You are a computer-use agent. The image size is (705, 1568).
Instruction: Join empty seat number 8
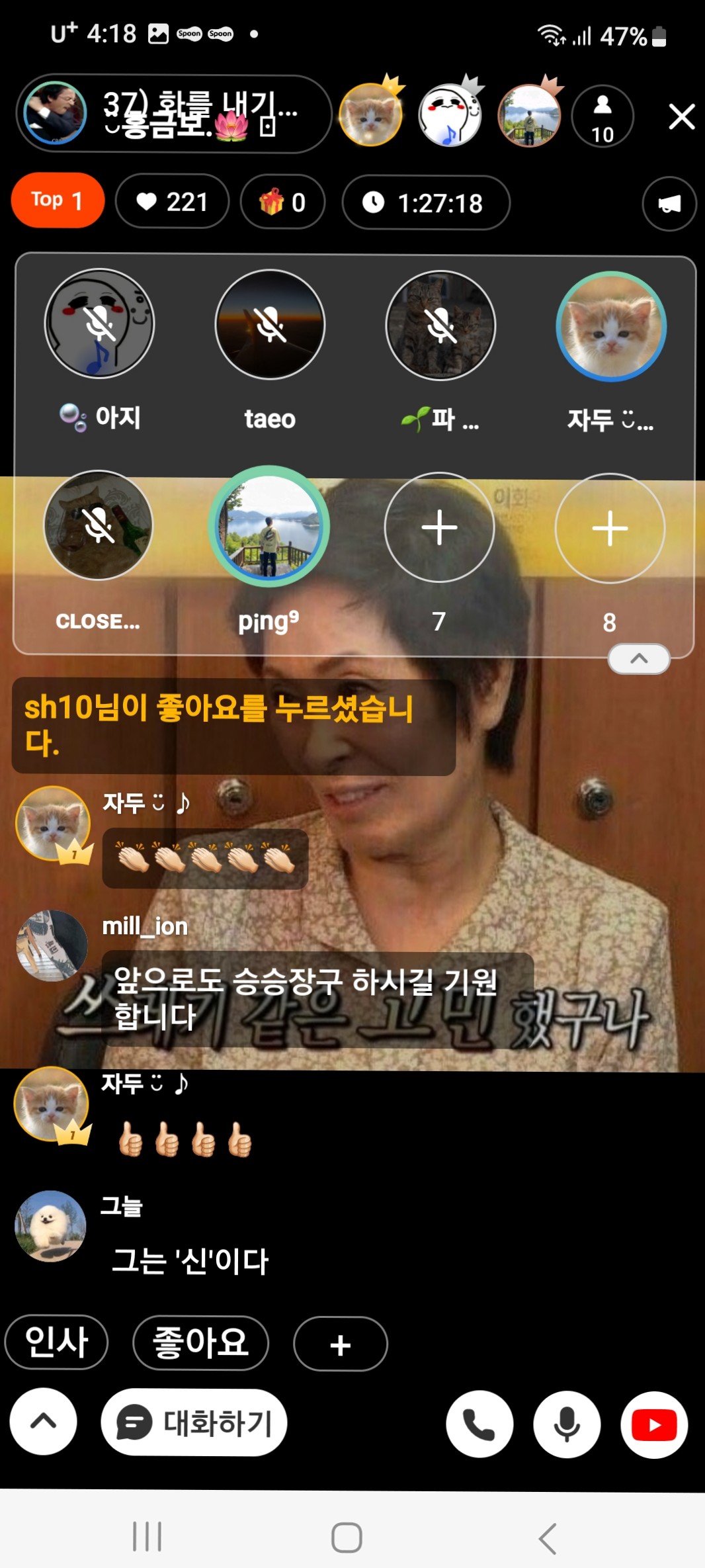click(x=609, y=529)
